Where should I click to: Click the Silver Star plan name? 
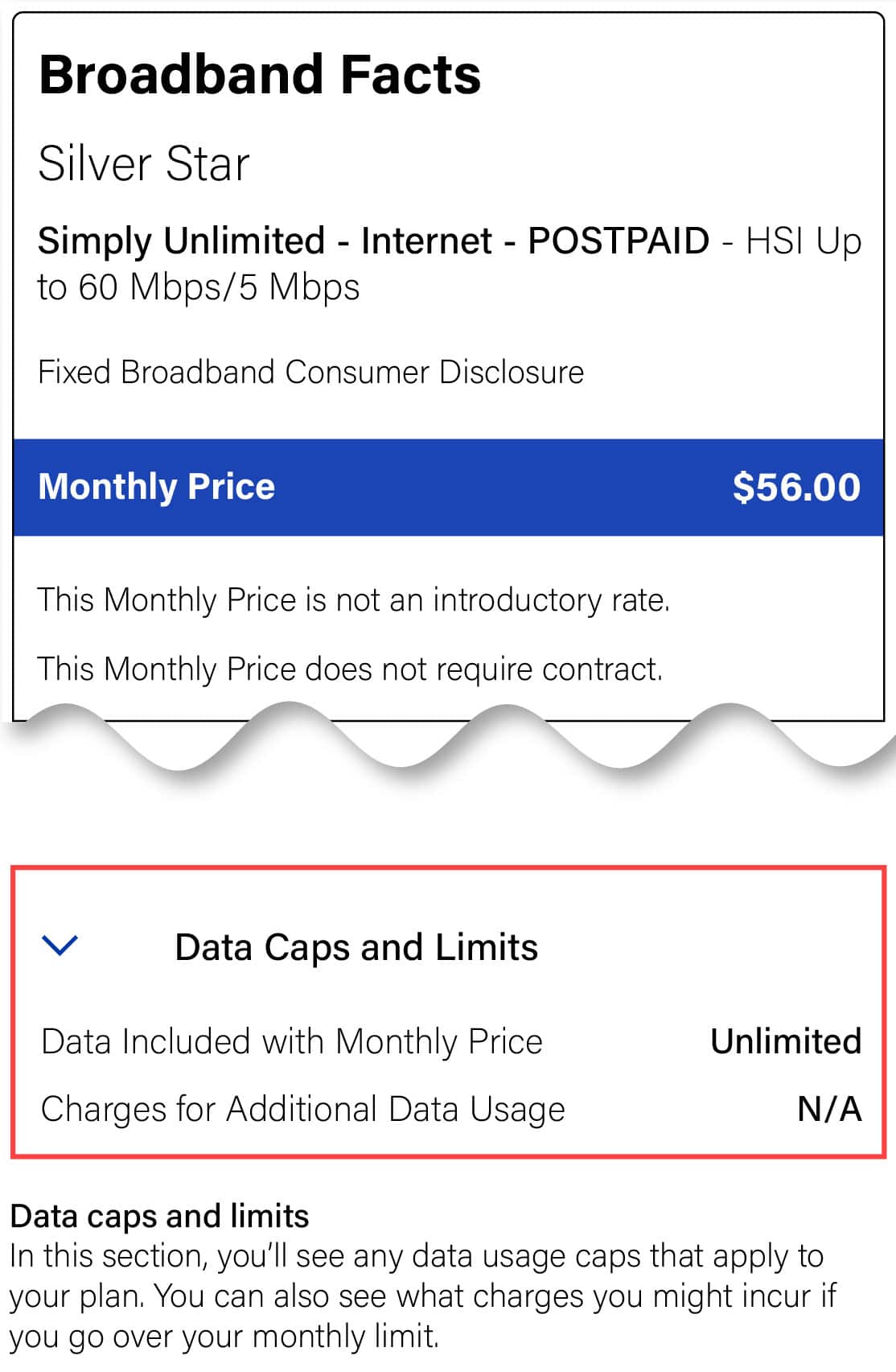tap(145, 165)
